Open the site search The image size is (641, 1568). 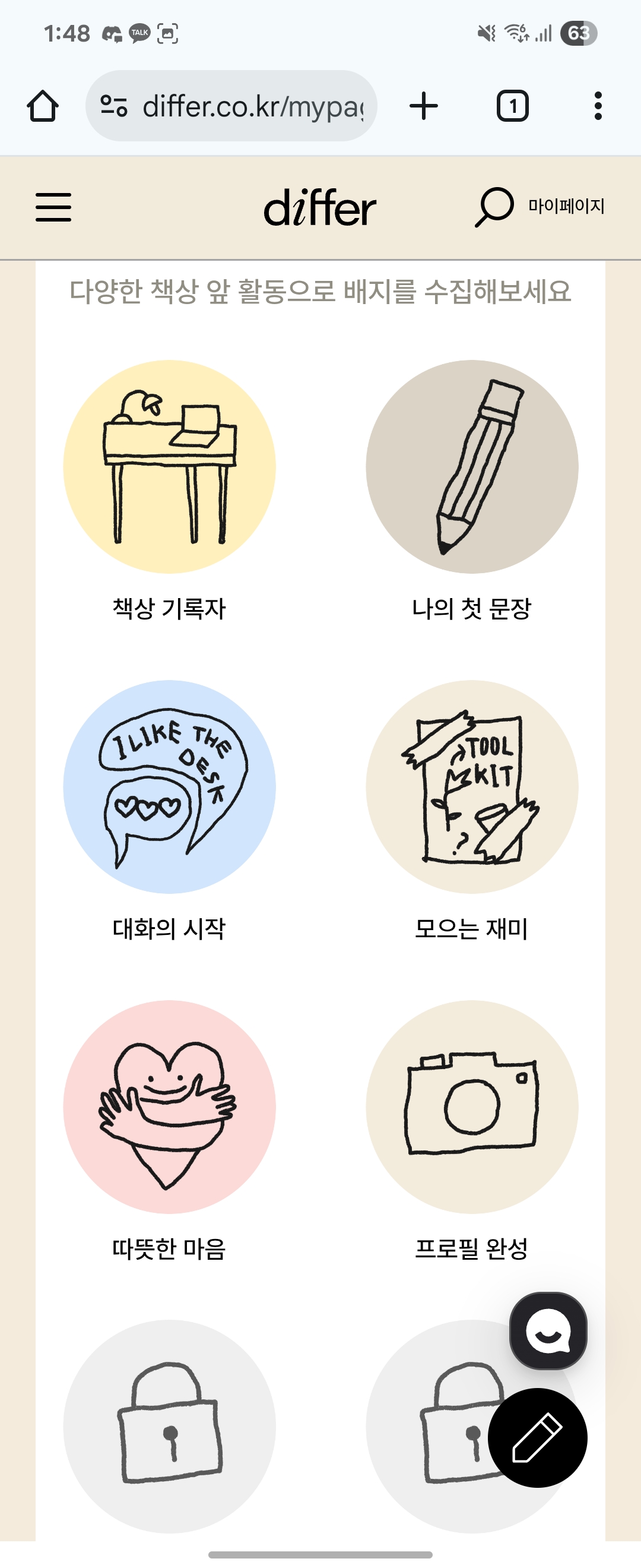pos(493,207)
